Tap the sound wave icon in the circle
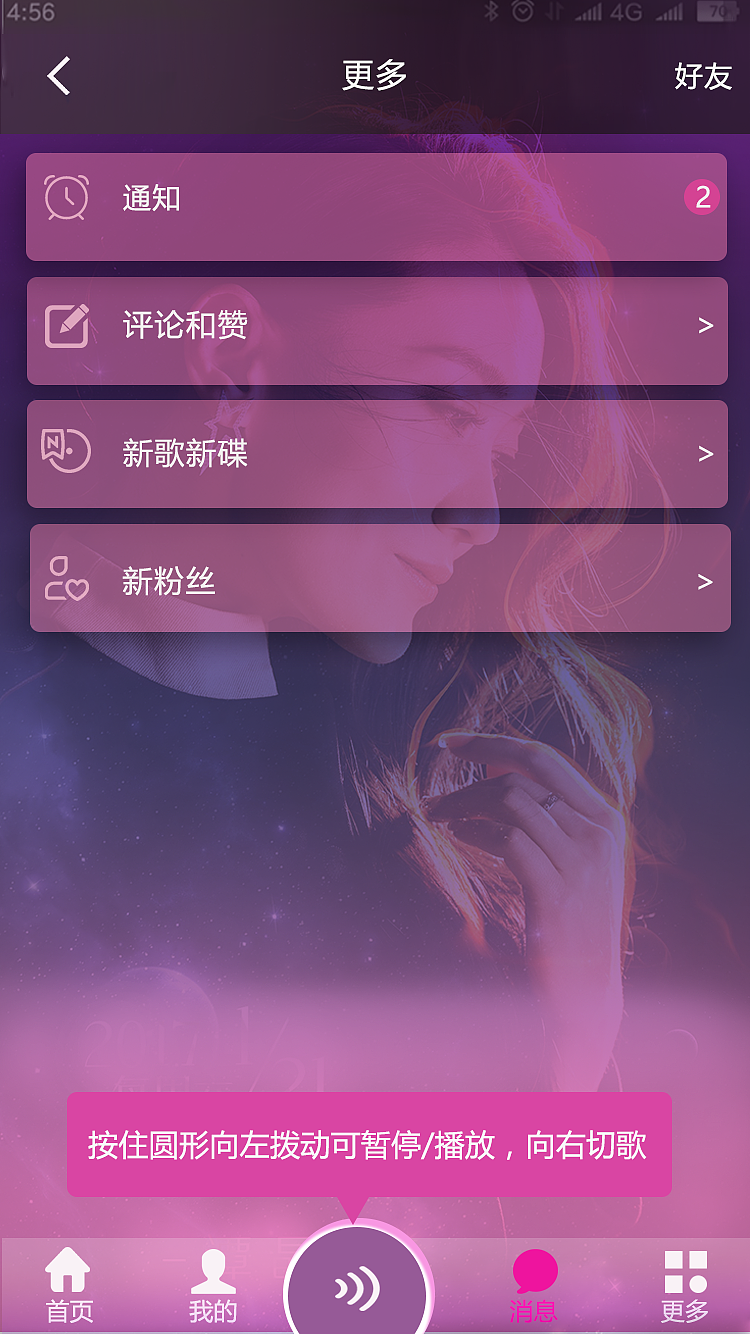Image resolution: width=750 pixels, height=1334 pixels. tap(358, 1290)
